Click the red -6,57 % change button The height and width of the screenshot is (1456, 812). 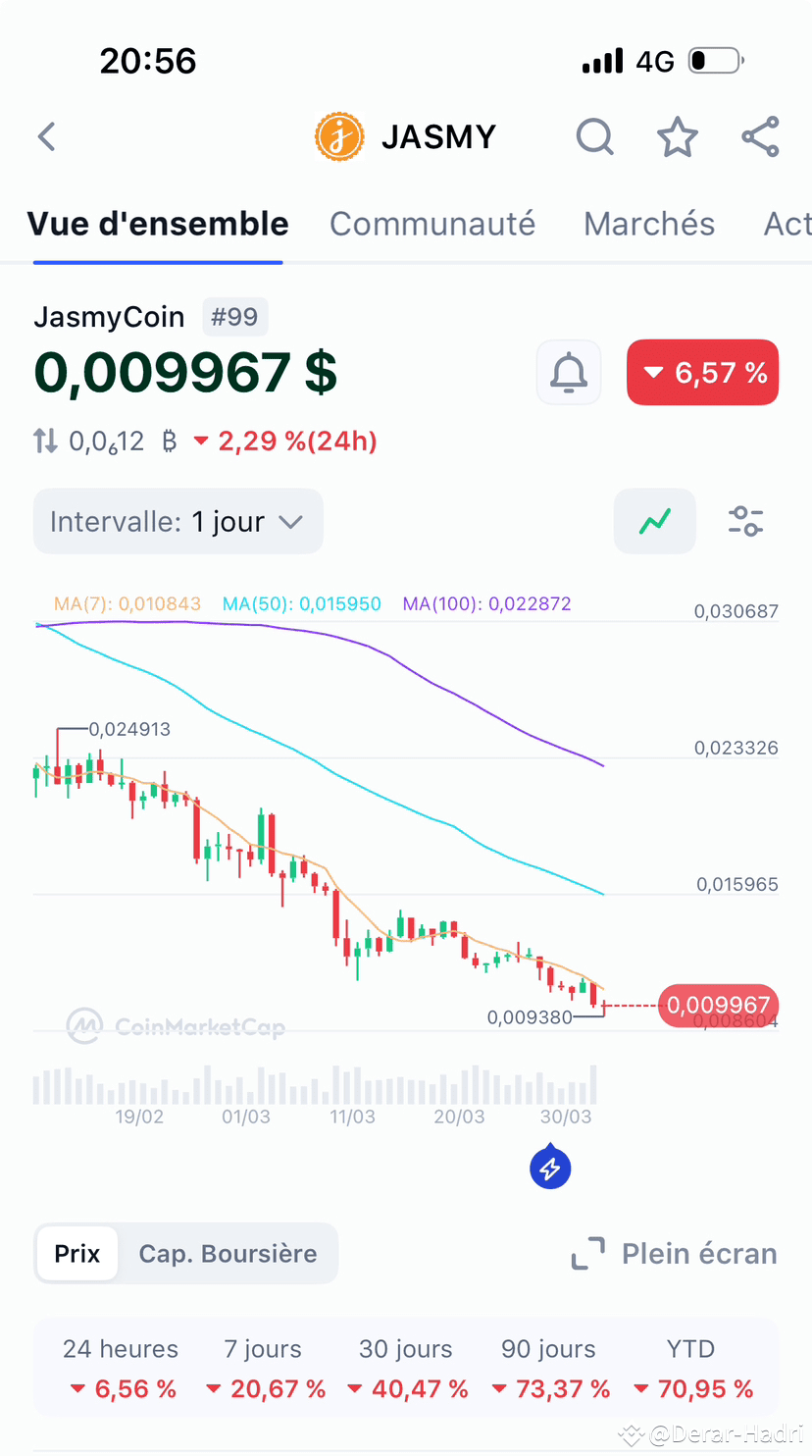click(x=702, y=372)
